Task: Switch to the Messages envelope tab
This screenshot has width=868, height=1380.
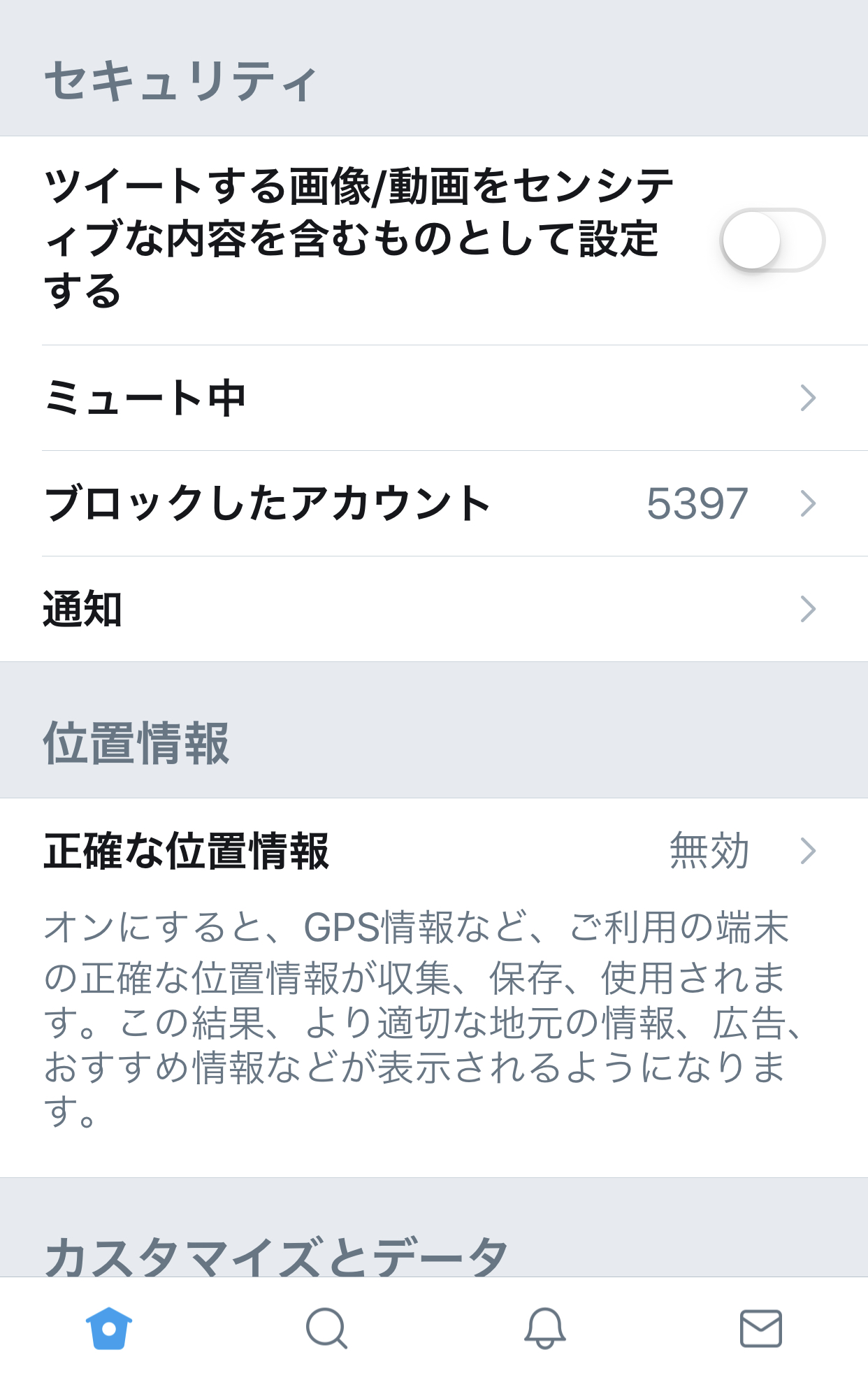Action: [x=761, y=1328]
